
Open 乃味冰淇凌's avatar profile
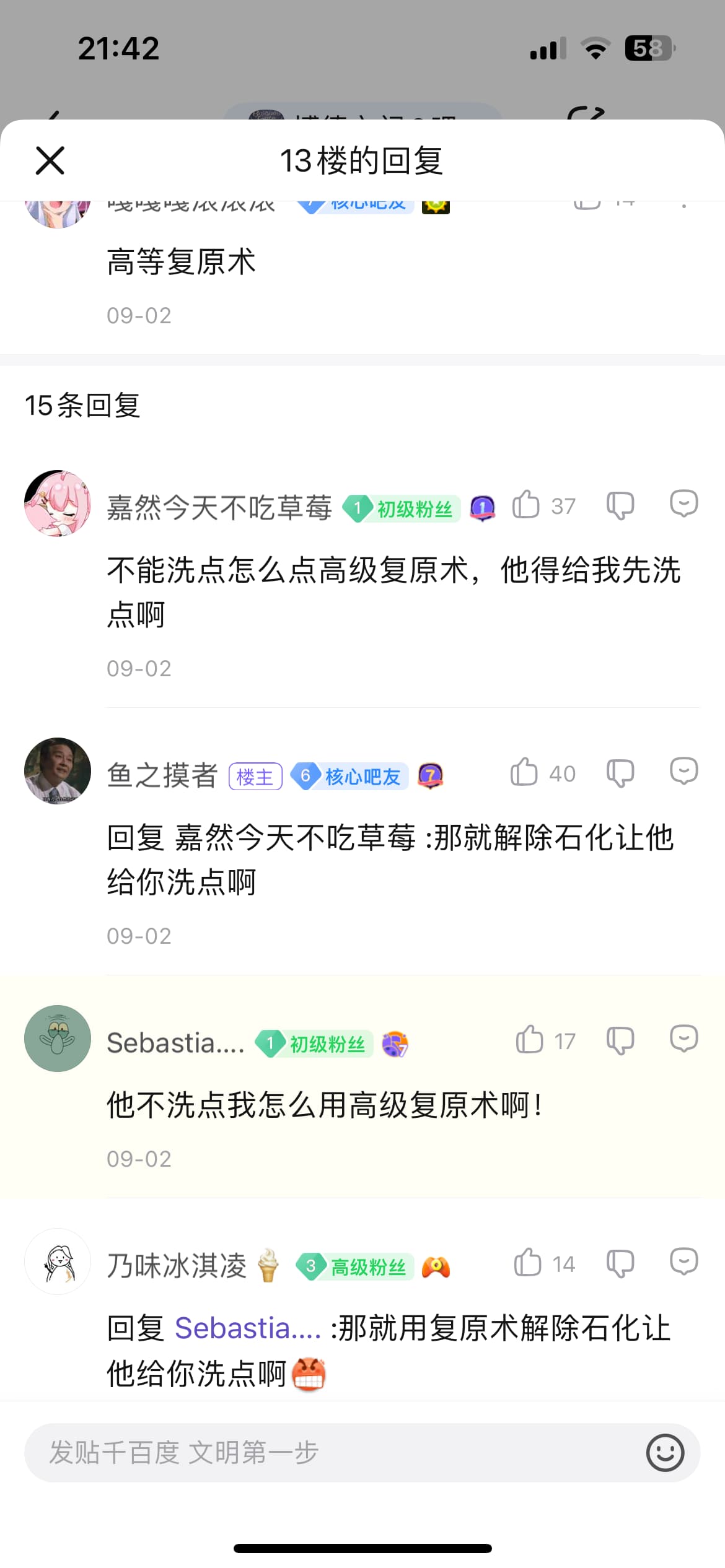[58, 1261]
